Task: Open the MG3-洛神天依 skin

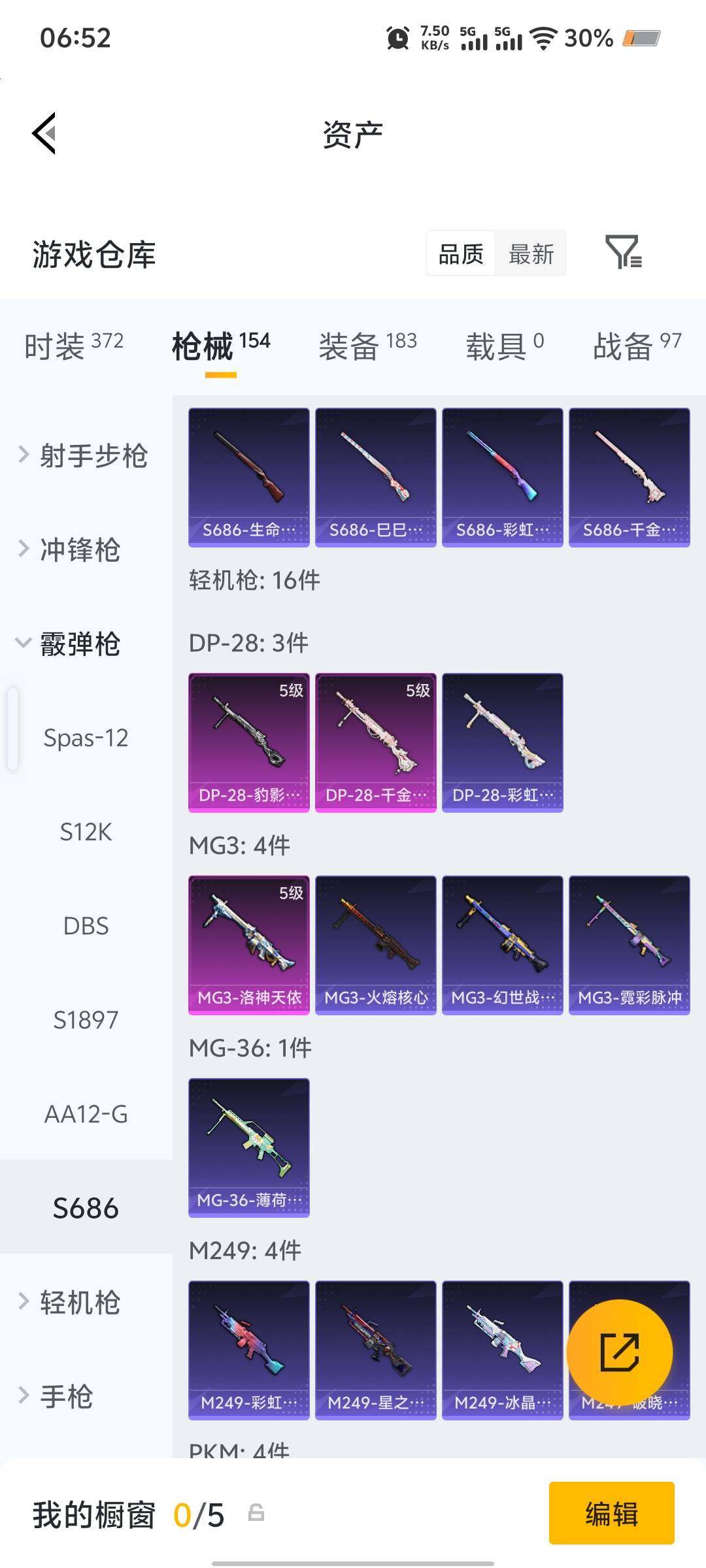Action: click(249, 945)
